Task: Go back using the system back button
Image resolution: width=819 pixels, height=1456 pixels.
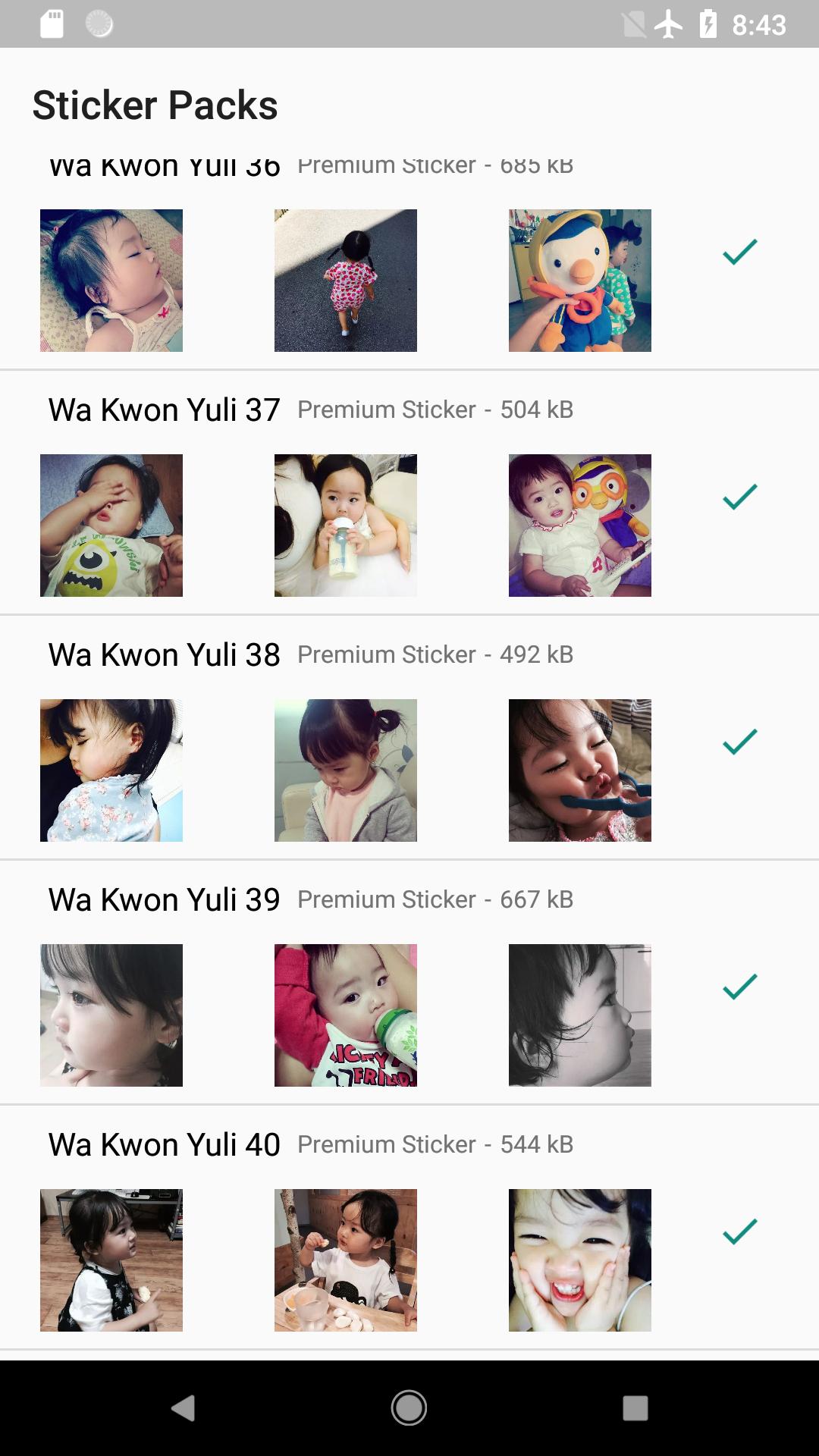Action: (183, 1408)
